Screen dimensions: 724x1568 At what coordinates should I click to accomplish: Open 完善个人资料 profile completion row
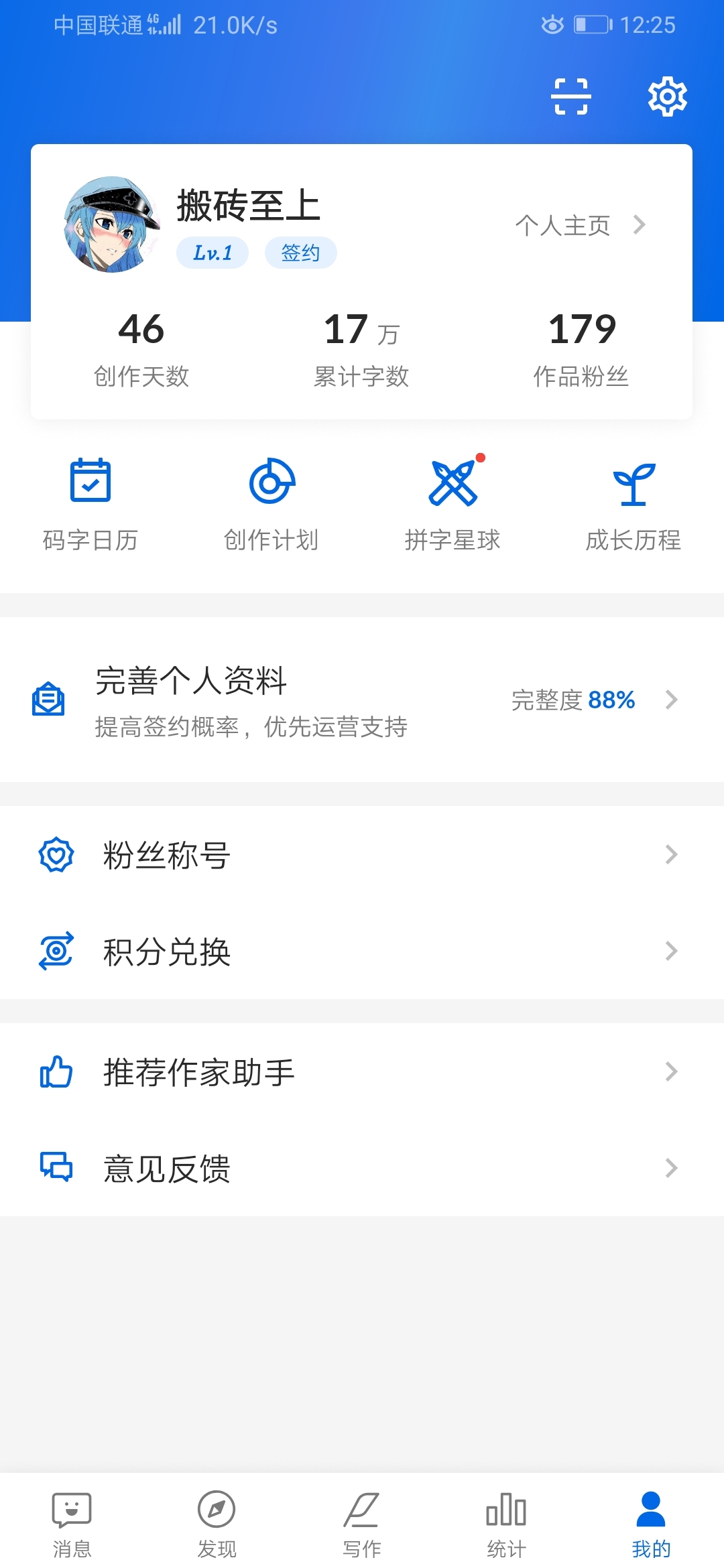[x=362, y=700]
